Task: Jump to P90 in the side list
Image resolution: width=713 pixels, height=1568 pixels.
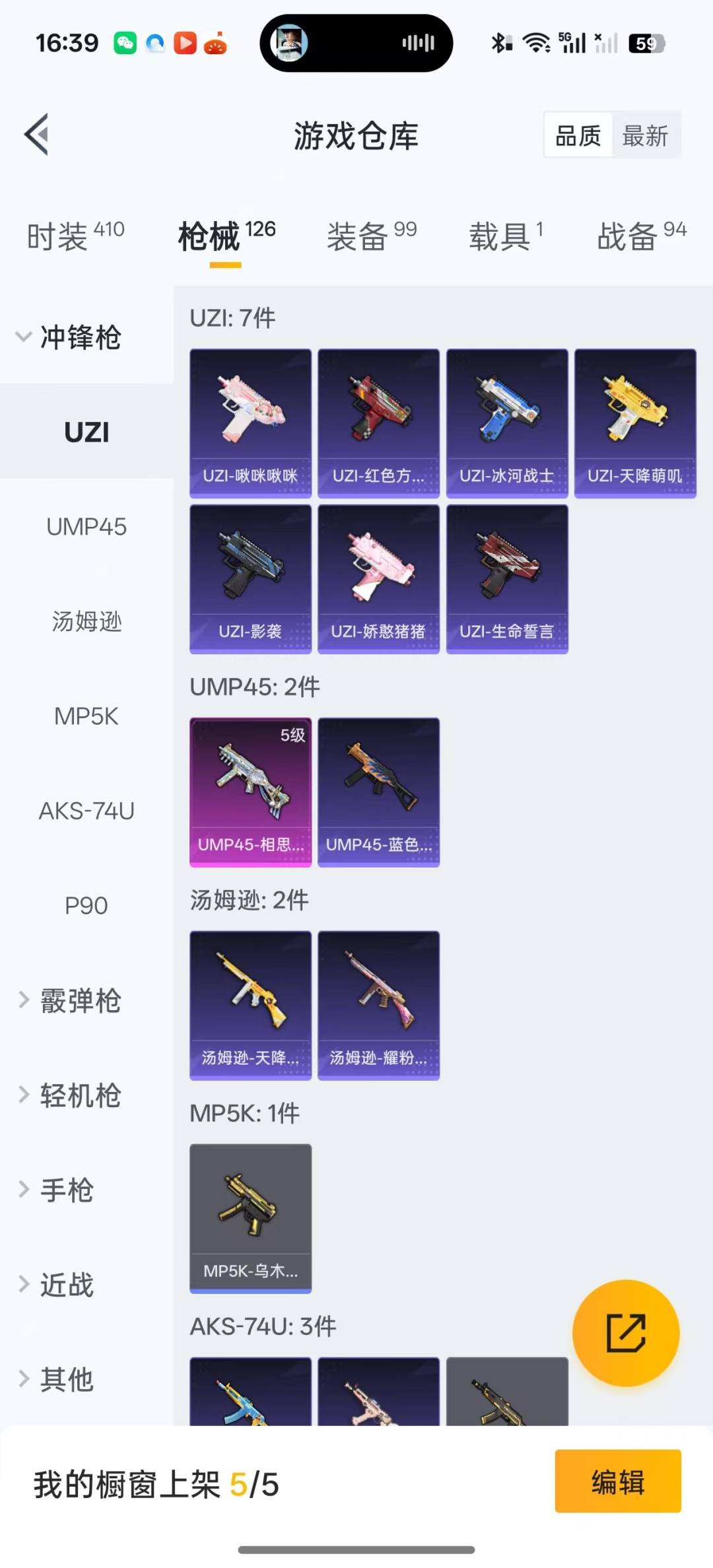Action: point(86,906)
